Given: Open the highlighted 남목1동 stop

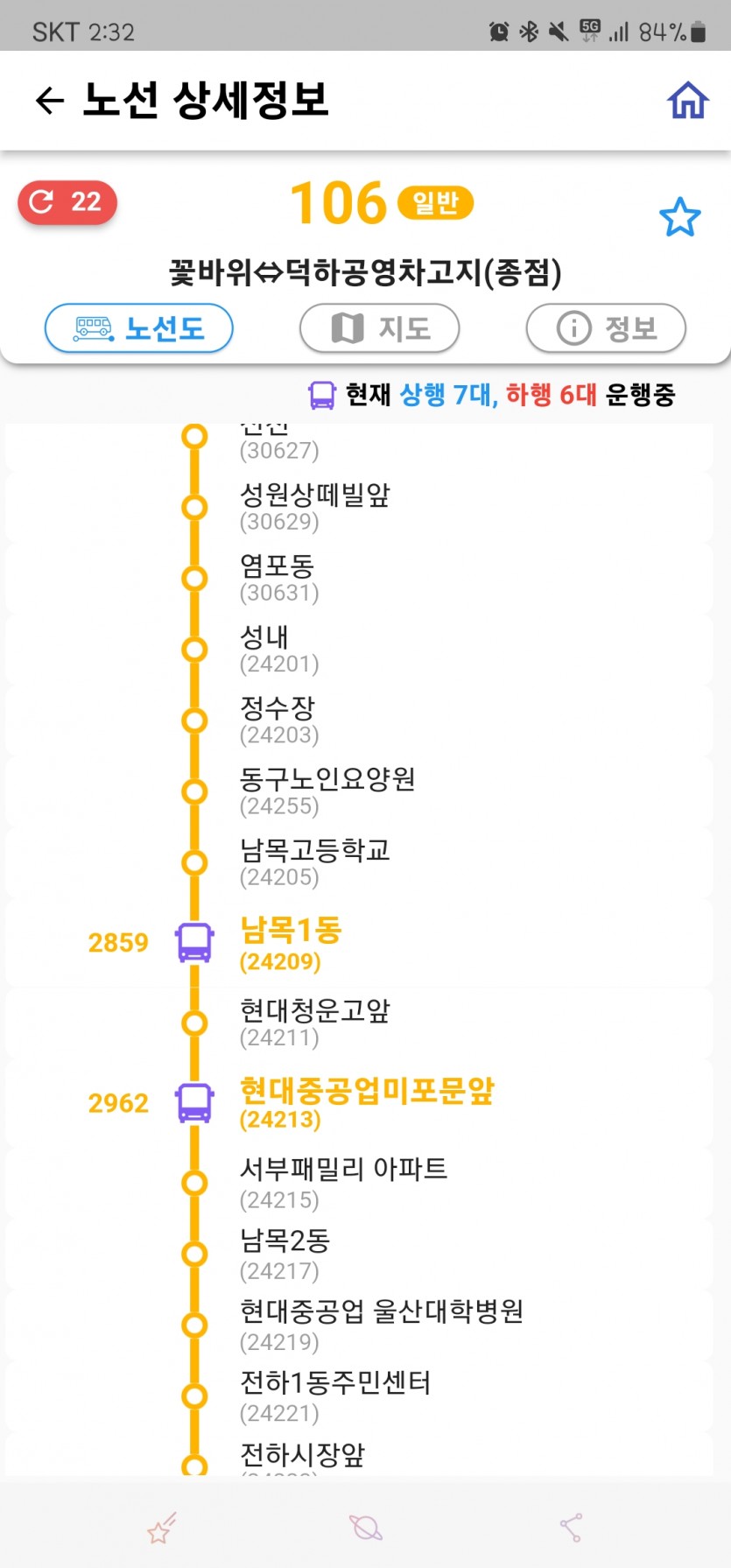Looking at the screenshot, I should click(291, 943).
